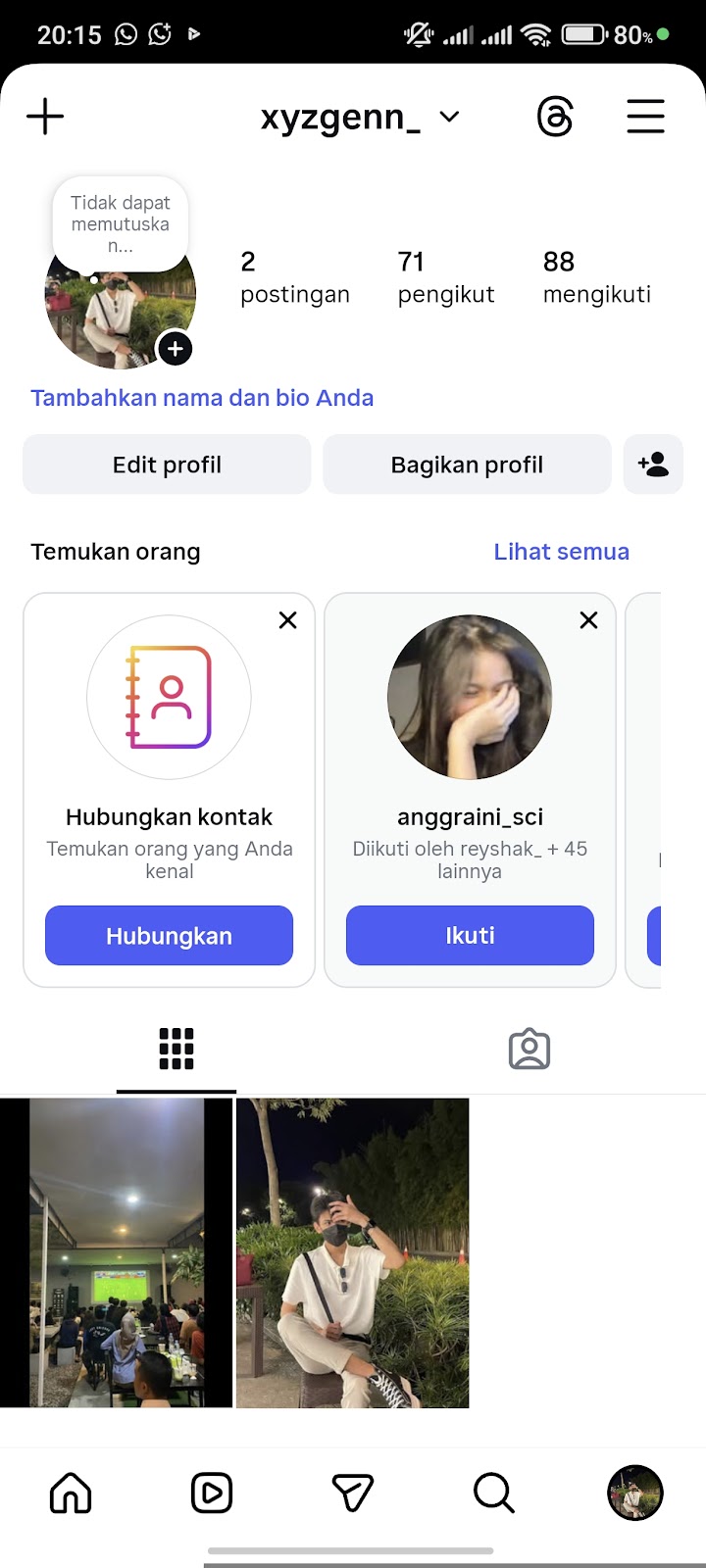Tap Tambahkan nama dan bio Anda

(x=202, y=398)
